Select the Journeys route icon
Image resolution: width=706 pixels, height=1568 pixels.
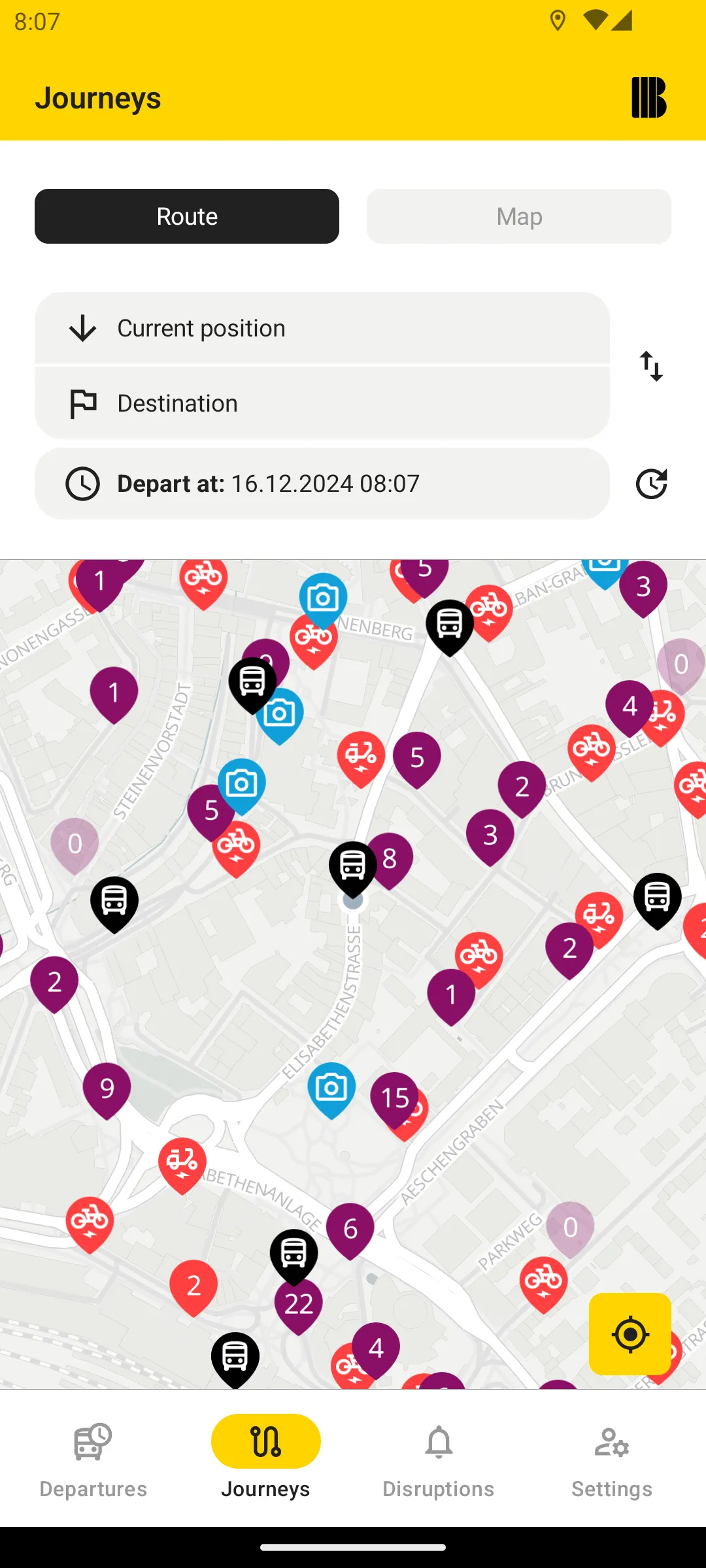tap(265, 1441)
